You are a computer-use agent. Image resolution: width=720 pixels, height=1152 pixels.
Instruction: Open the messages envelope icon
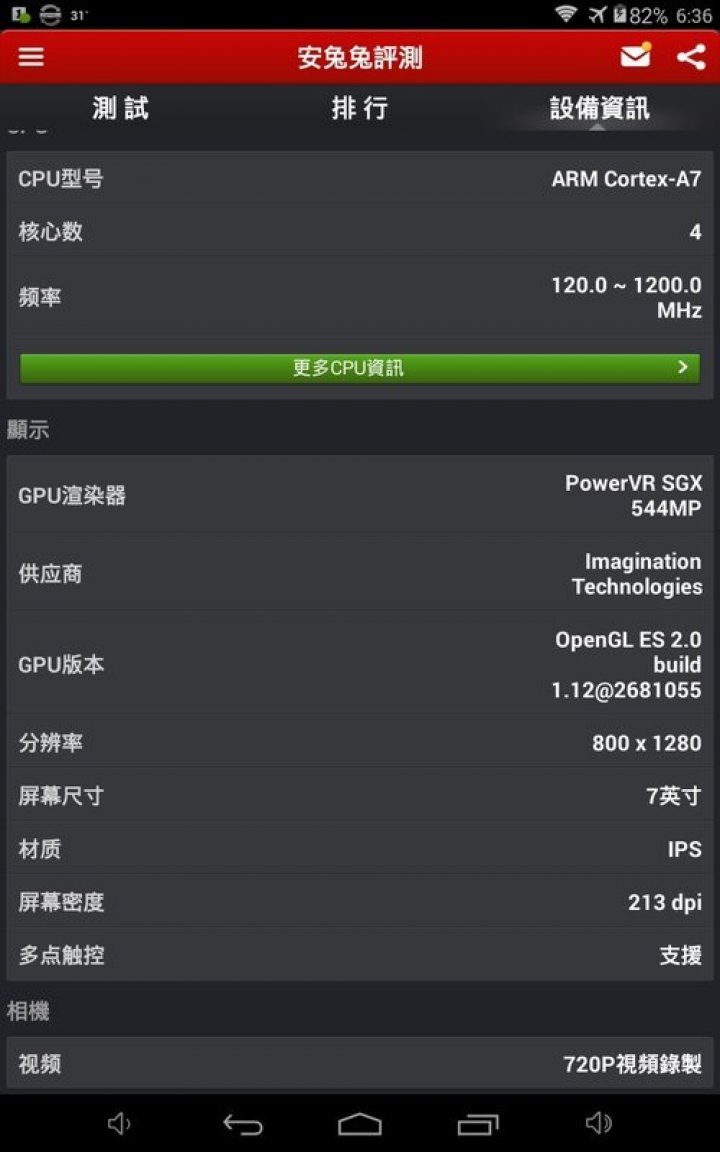point(636,55)
